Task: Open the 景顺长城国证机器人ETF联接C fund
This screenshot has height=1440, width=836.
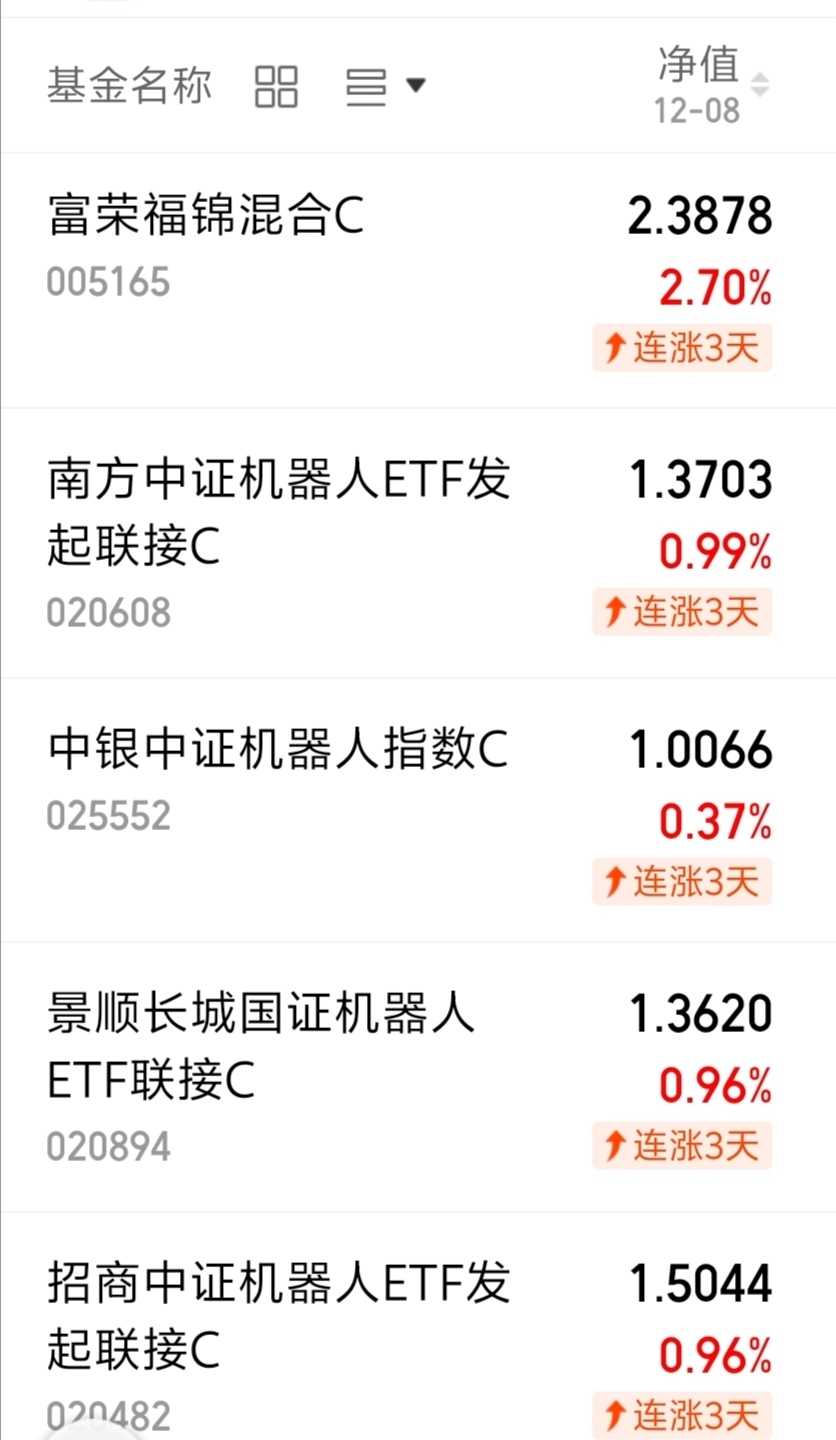Action: (260, 1047)
